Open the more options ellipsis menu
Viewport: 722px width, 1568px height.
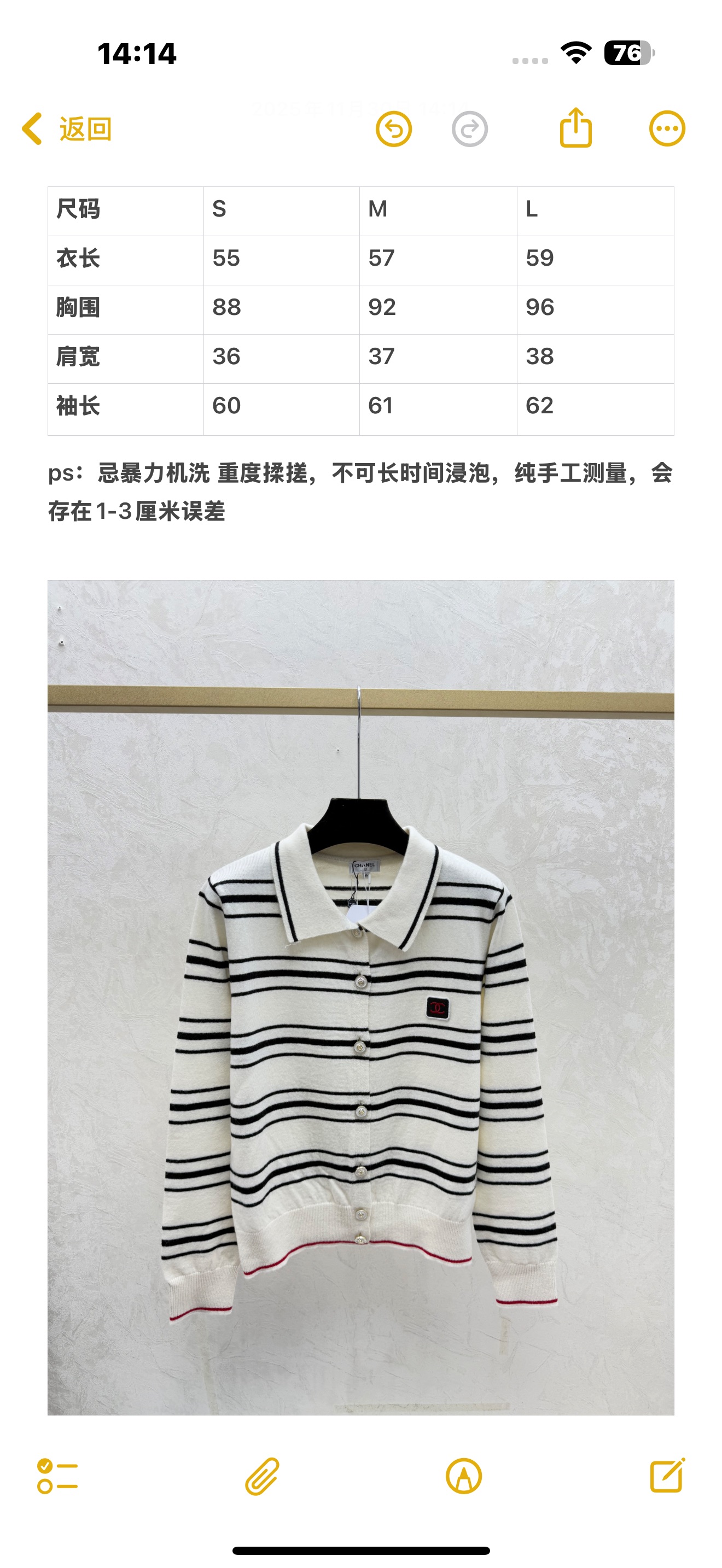pyautogui.click(x=667, y=129)
